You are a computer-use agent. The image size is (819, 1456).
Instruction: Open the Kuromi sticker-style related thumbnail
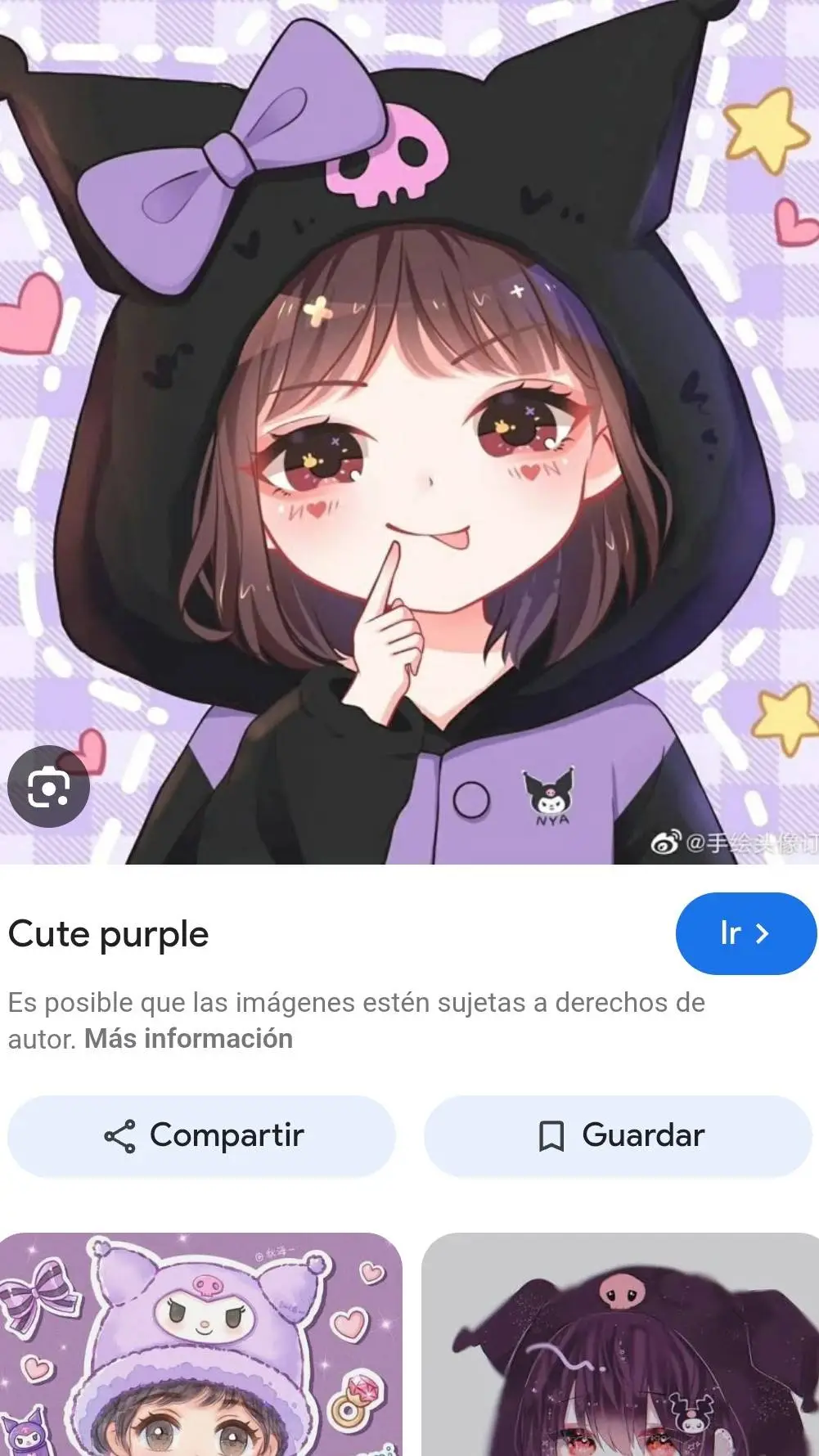196,1341
